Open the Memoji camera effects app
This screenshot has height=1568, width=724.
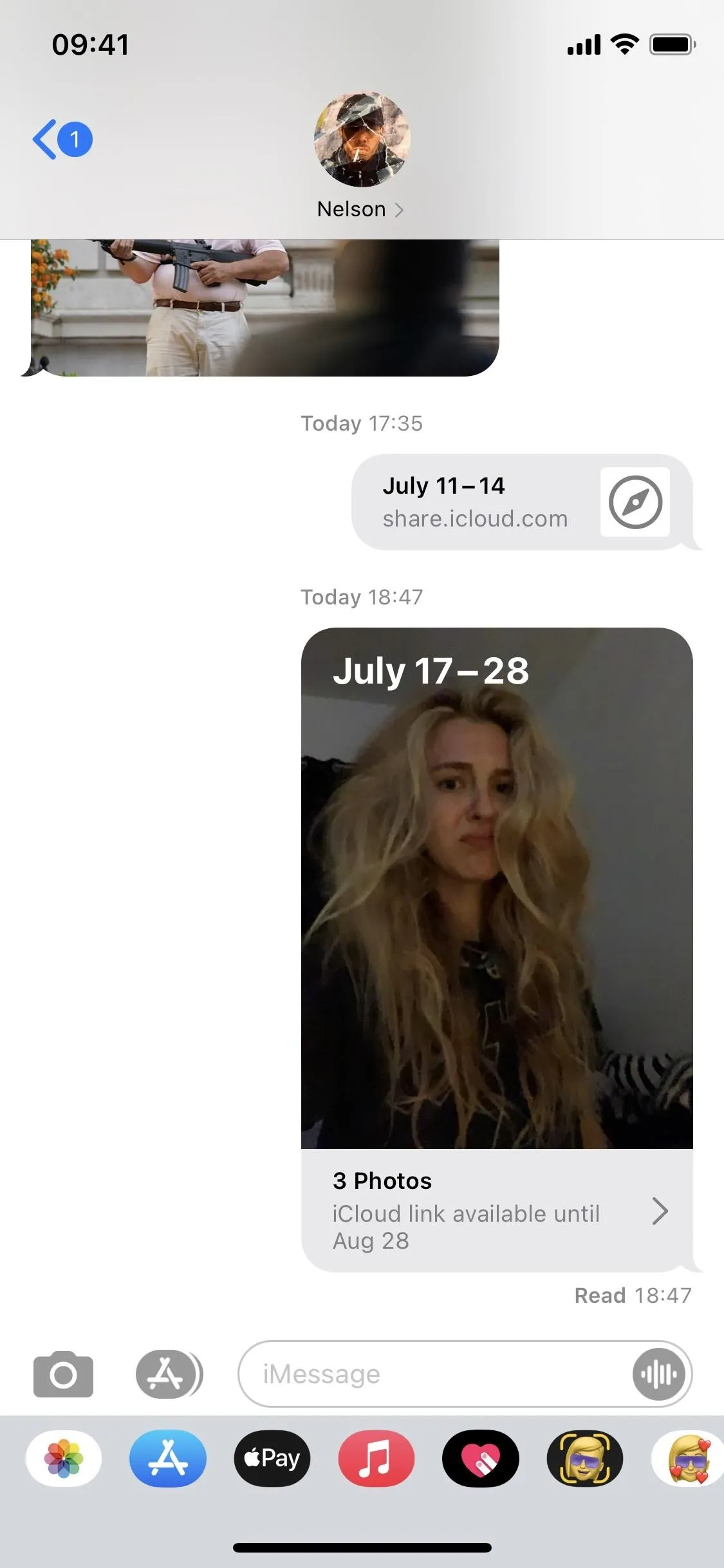[x=585, y=1458]
